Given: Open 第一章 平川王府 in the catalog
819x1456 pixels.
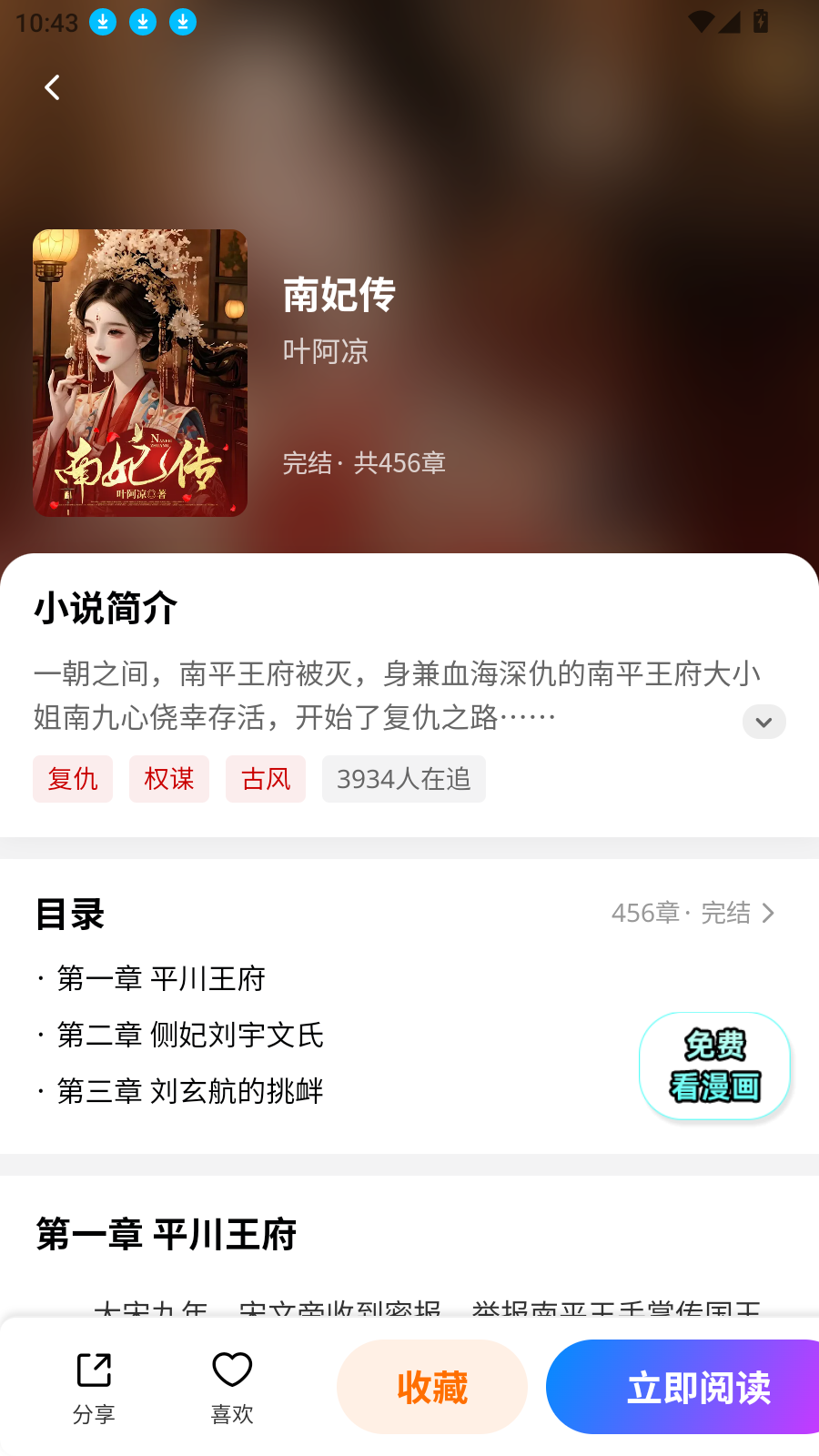Looking at the screenshot, I should click(161, 979).
